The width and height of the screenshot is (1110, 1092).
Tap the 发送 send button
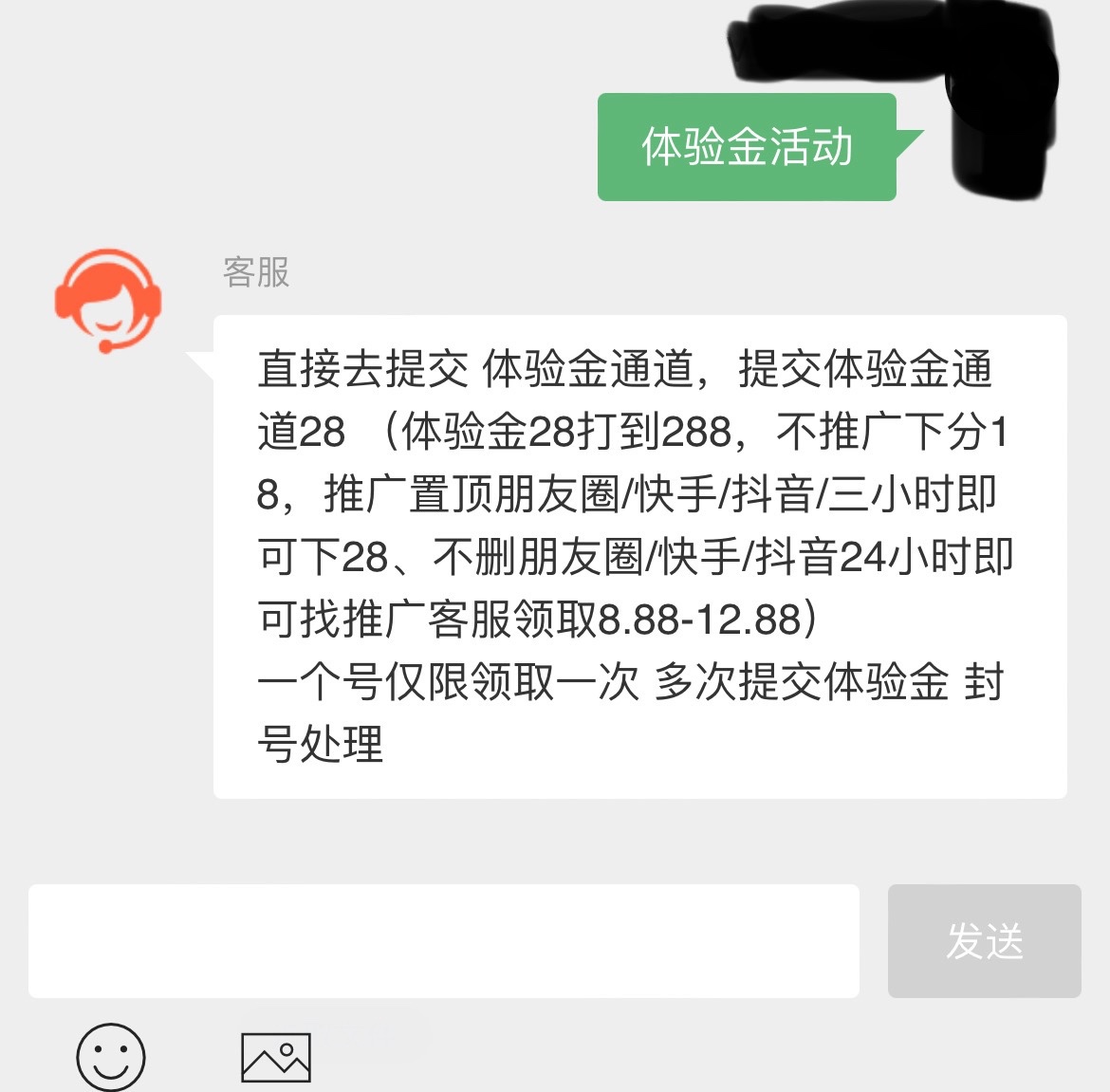984,941
